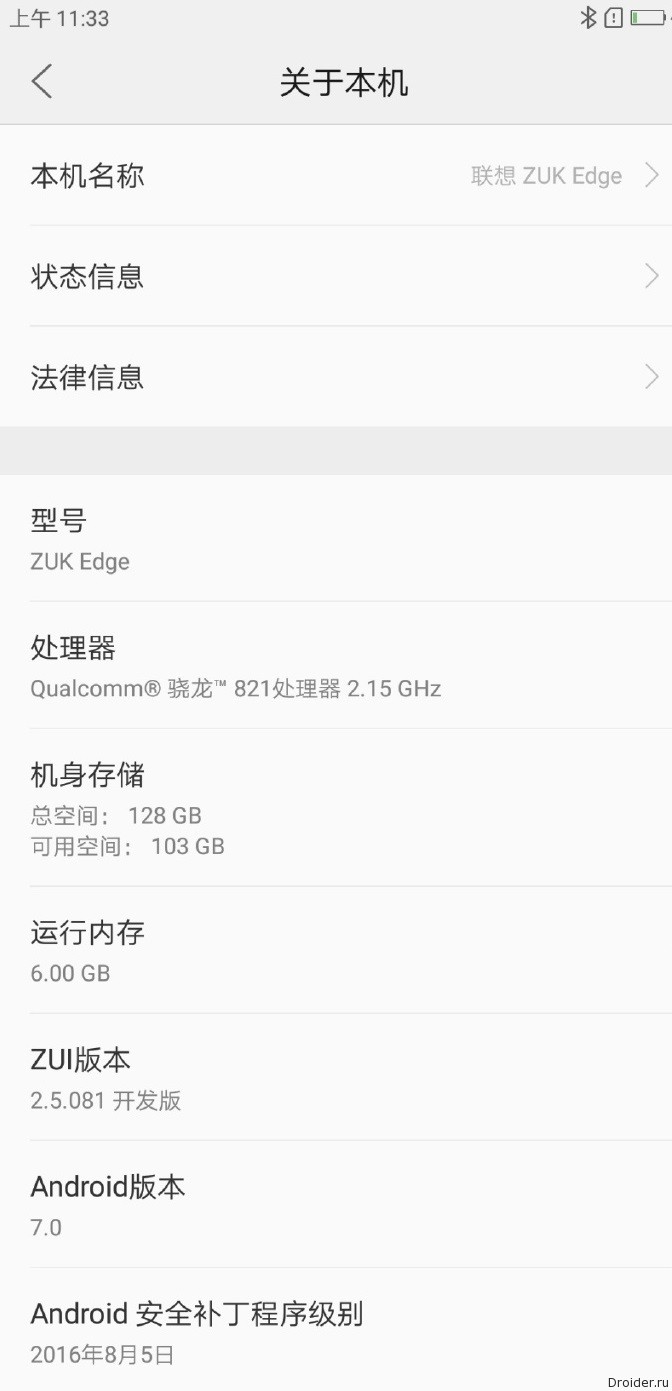Open 法律信息
This screenshot has width=672, height=1391.
click(x=336, y=377)
